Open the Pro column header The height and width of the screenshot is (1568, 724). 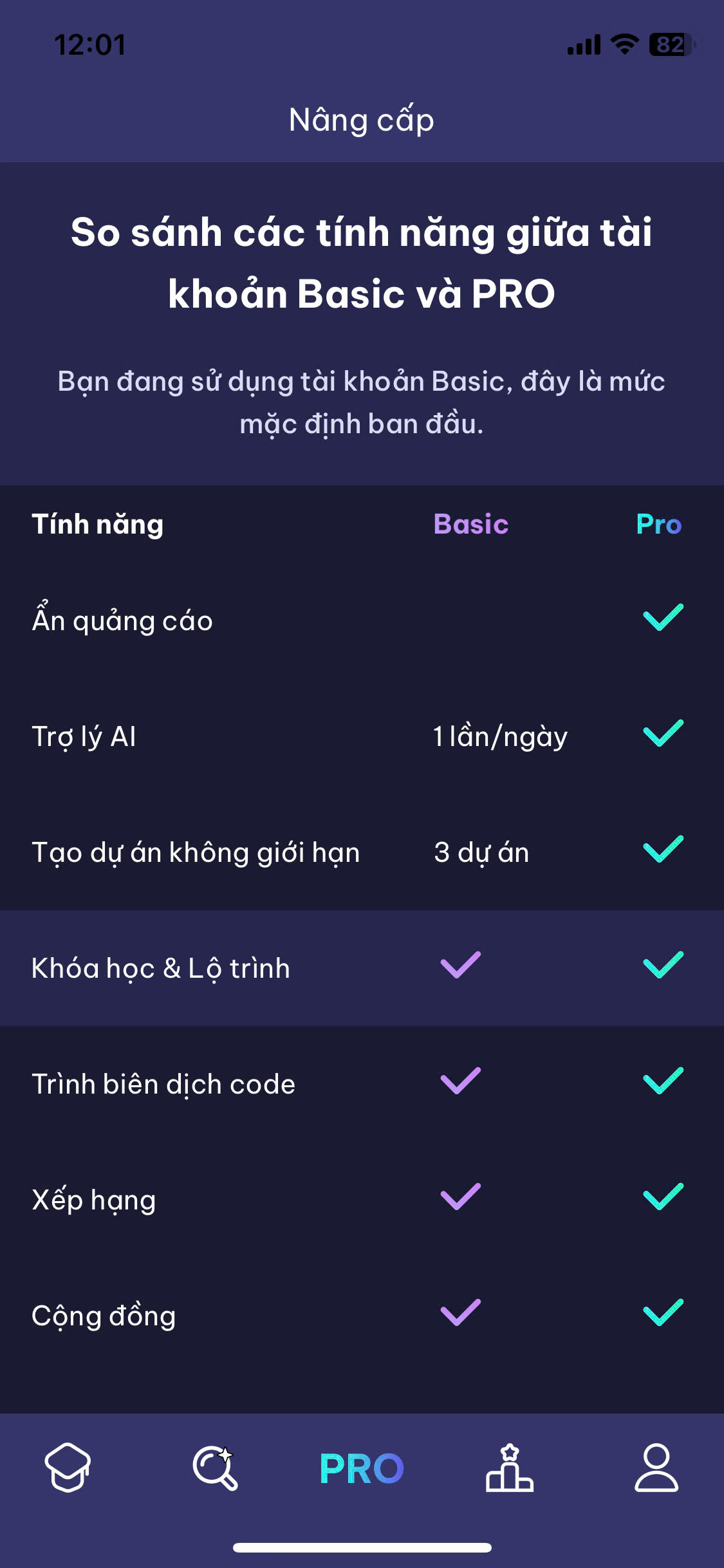(x=658, y=525)
